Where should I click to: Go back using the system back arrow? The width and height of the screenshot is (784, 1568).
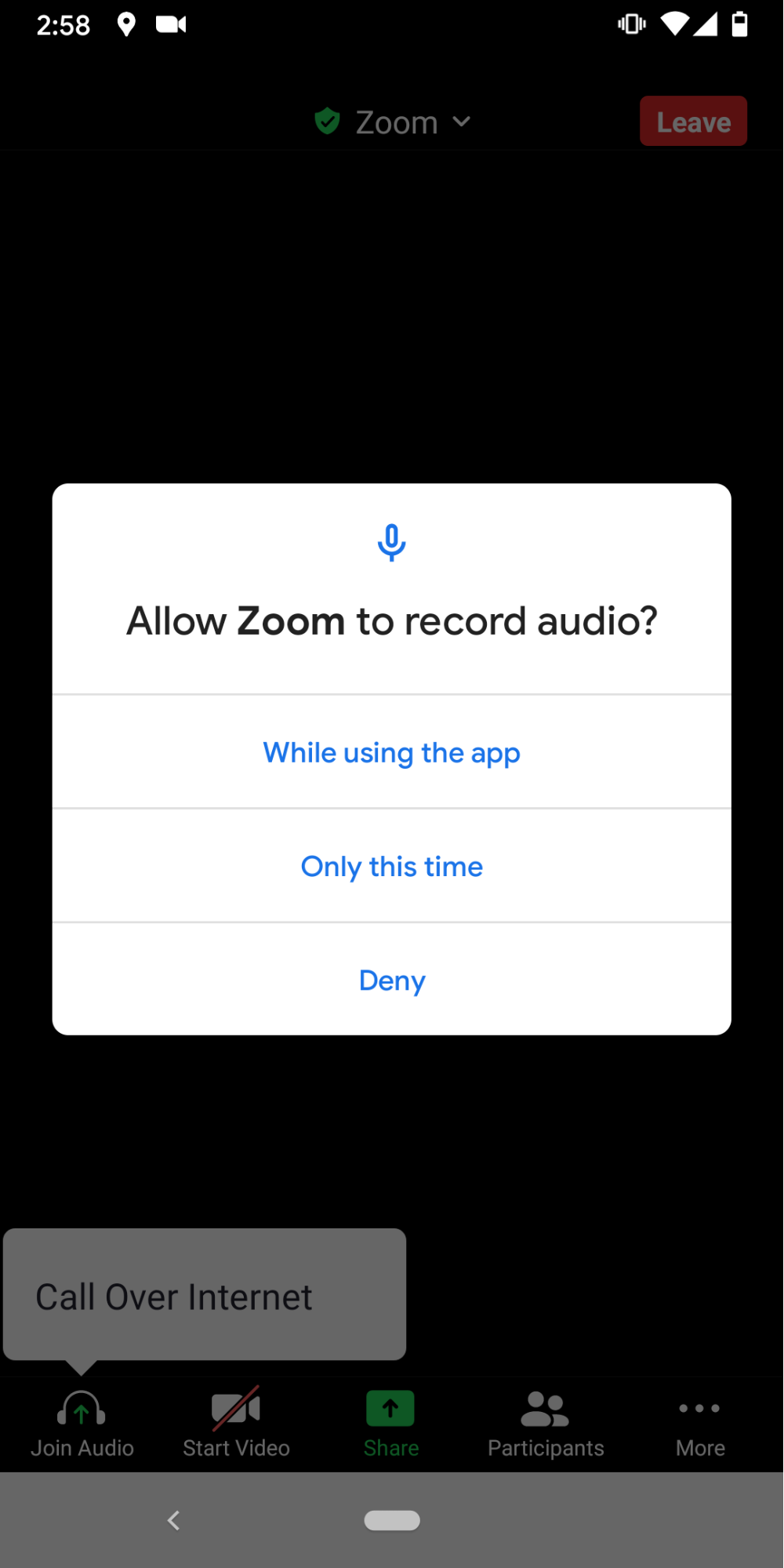[173, 1520]
